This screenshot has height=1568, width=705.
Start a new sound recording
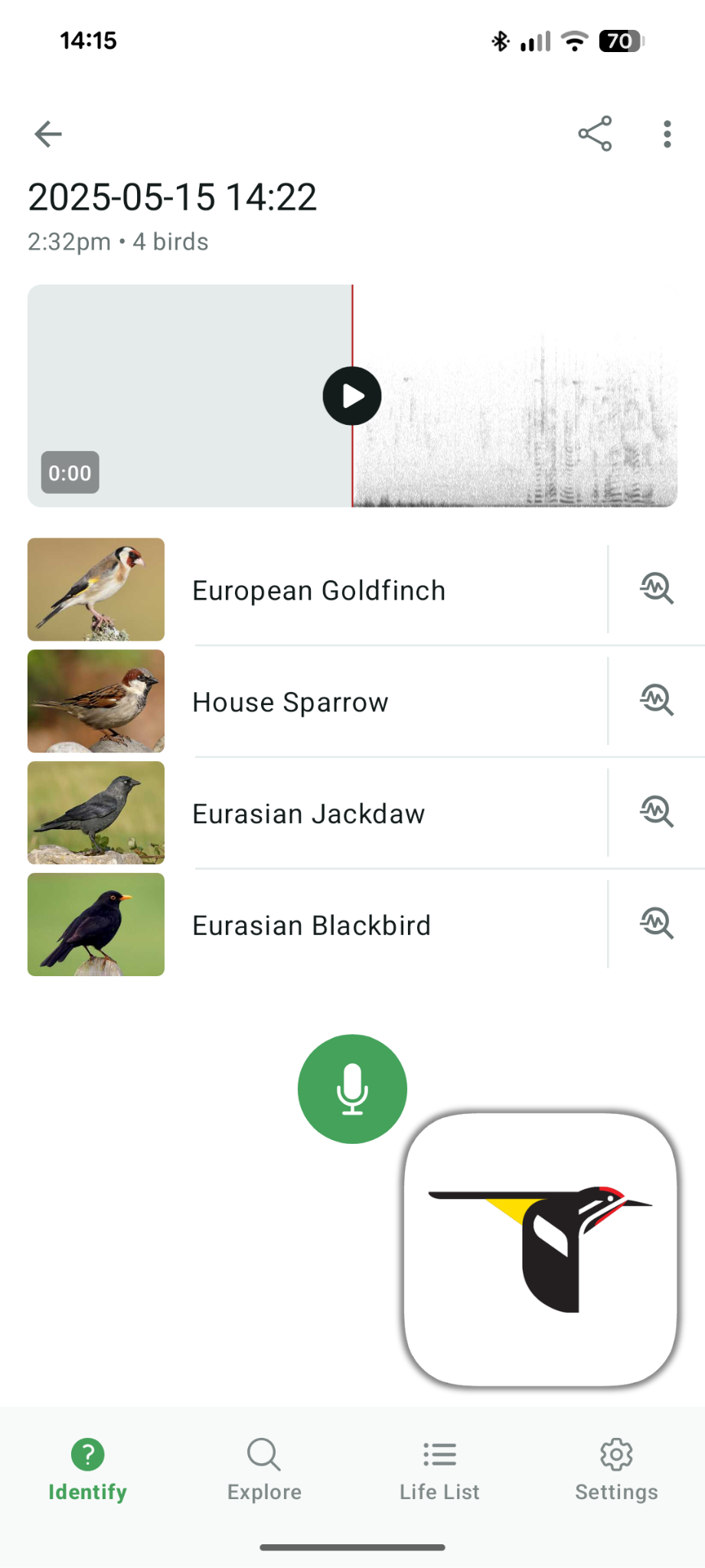click(352, 1088)
